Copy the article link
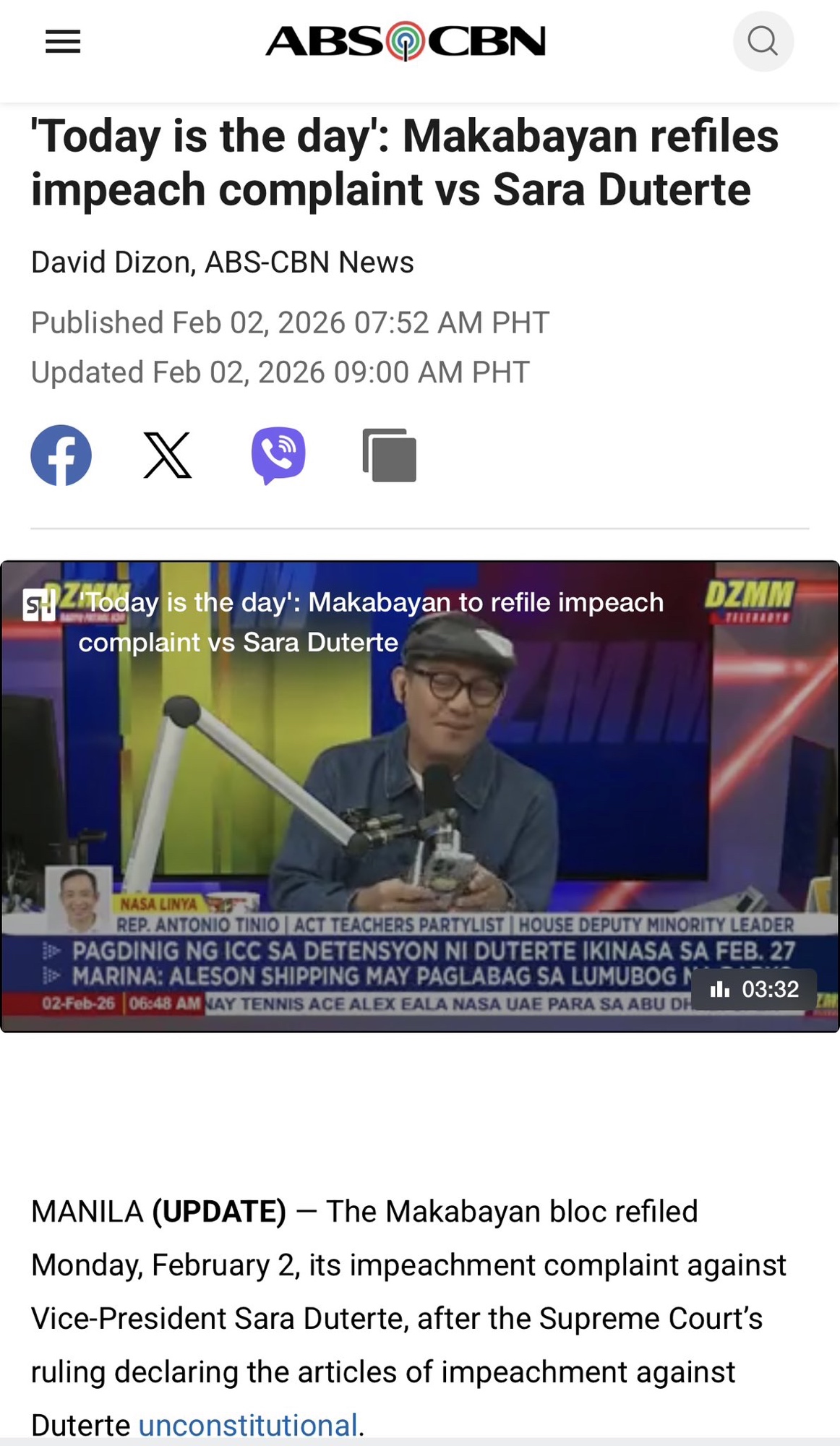 [390, 455]
